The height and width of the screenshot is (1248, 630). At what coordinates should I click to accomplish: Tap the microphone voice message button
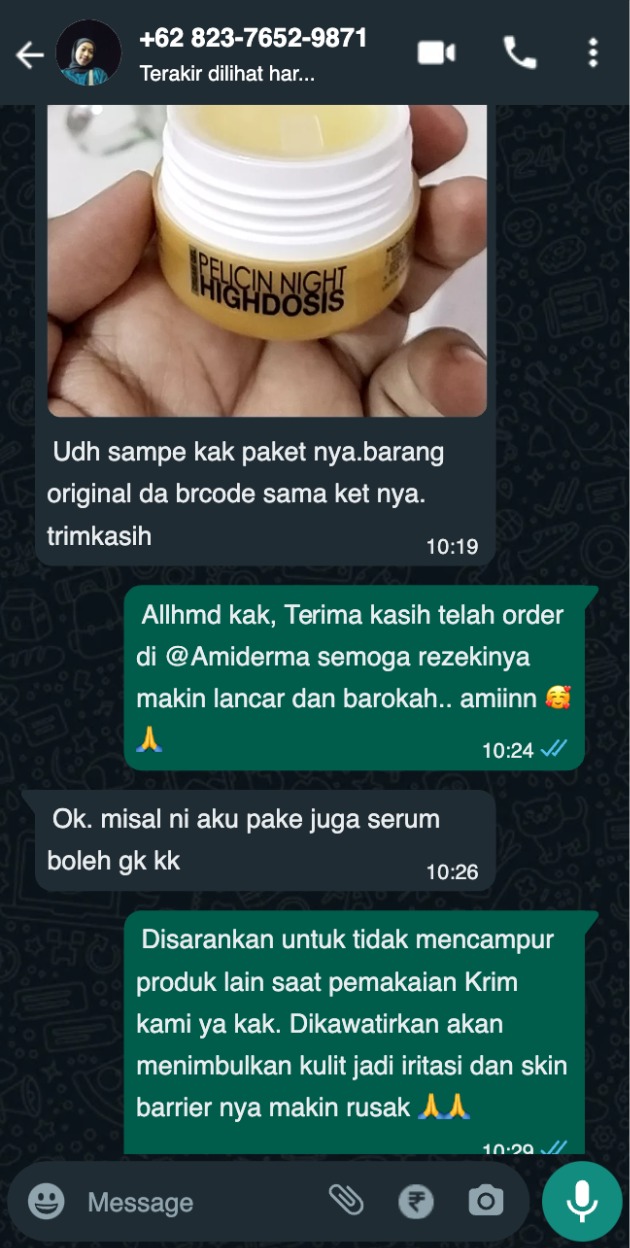tap(582, 1201)
